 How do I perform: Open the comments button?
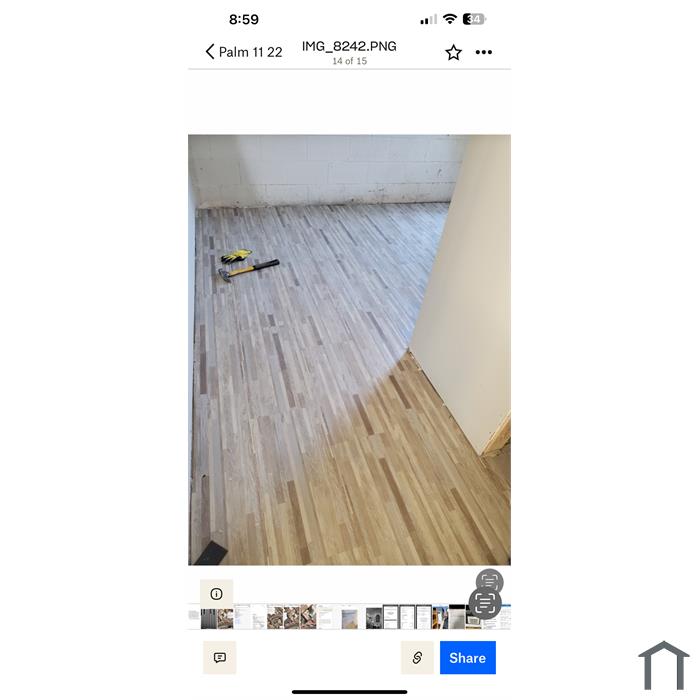pos(219,657)
